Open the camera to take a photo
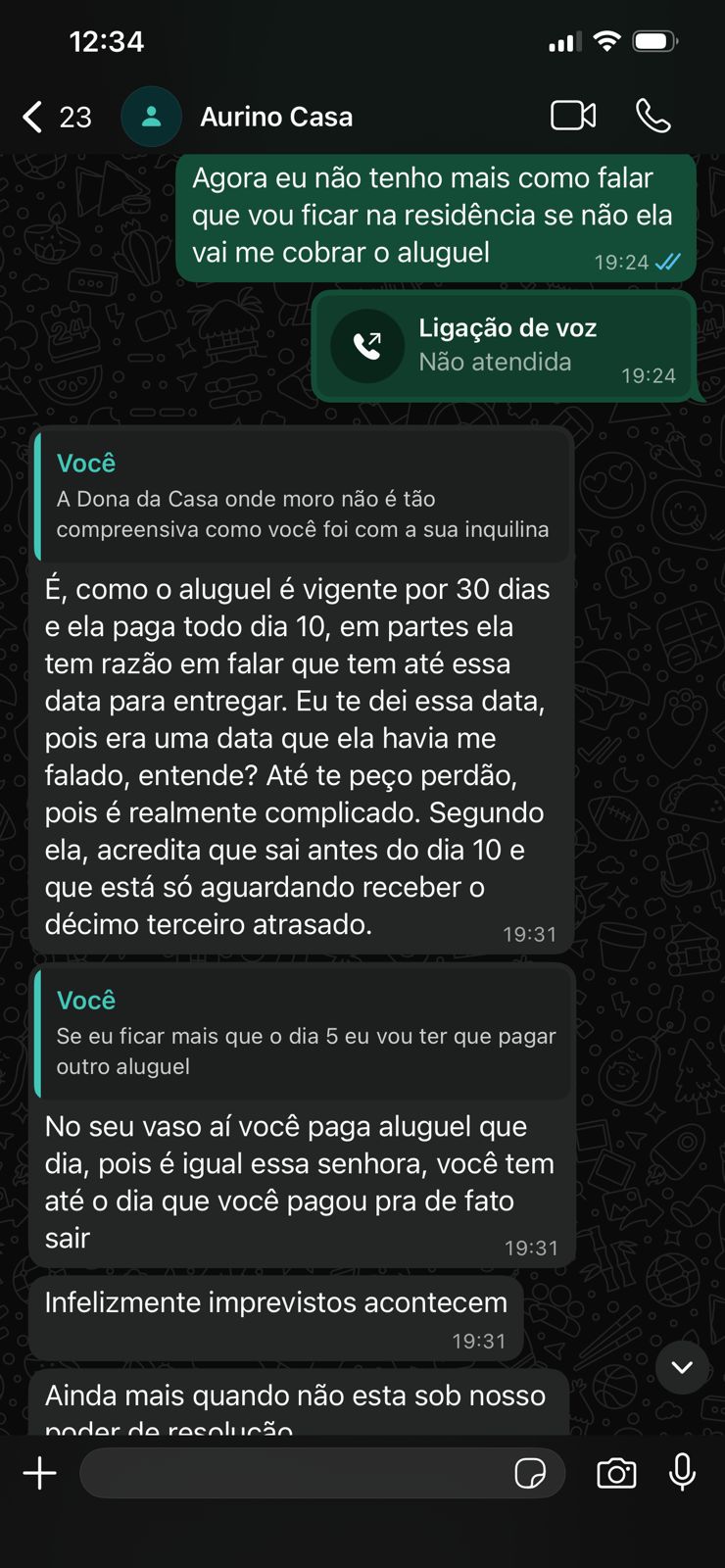This screenshot has height=1568, width=725. coord(616,1473)
